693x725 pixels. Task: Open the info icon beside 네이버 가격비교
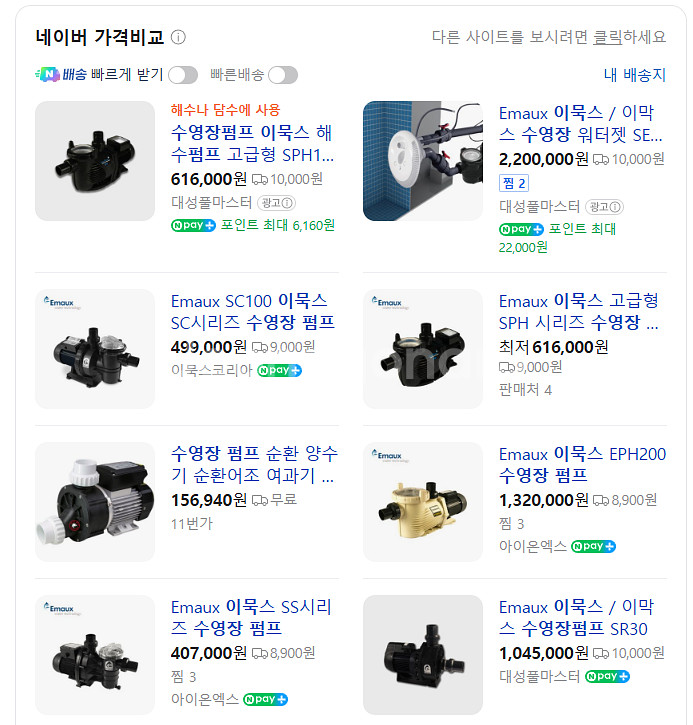point(178,37)
